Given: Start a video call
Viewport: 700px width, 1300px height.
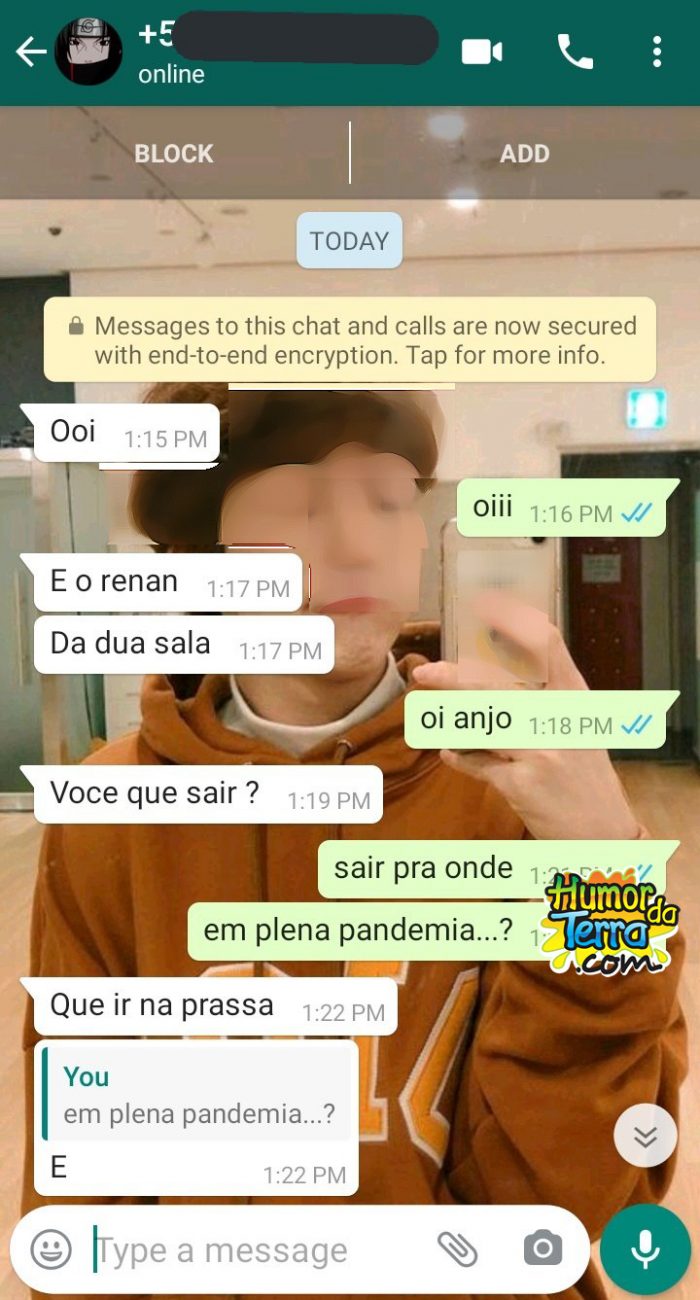Looking at the screenshot, I should click(481, 52).
